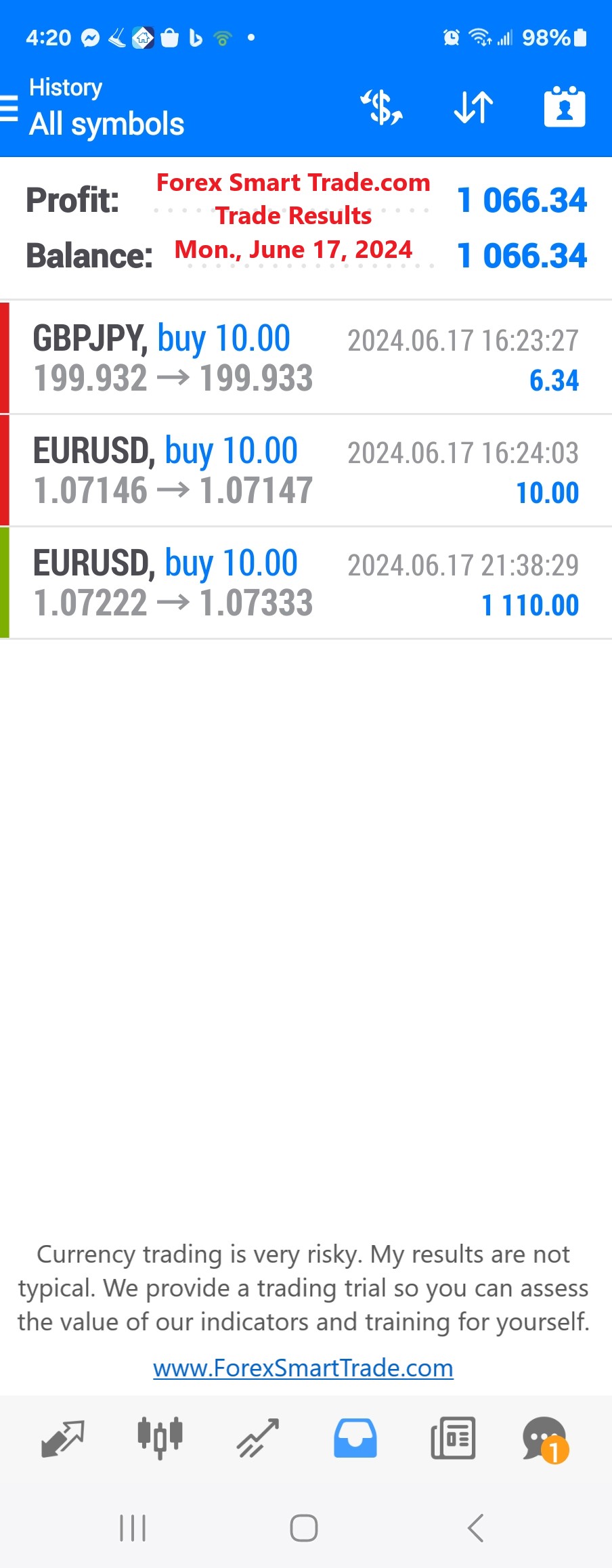Open the Messages chat tab

pos(545,1438)
